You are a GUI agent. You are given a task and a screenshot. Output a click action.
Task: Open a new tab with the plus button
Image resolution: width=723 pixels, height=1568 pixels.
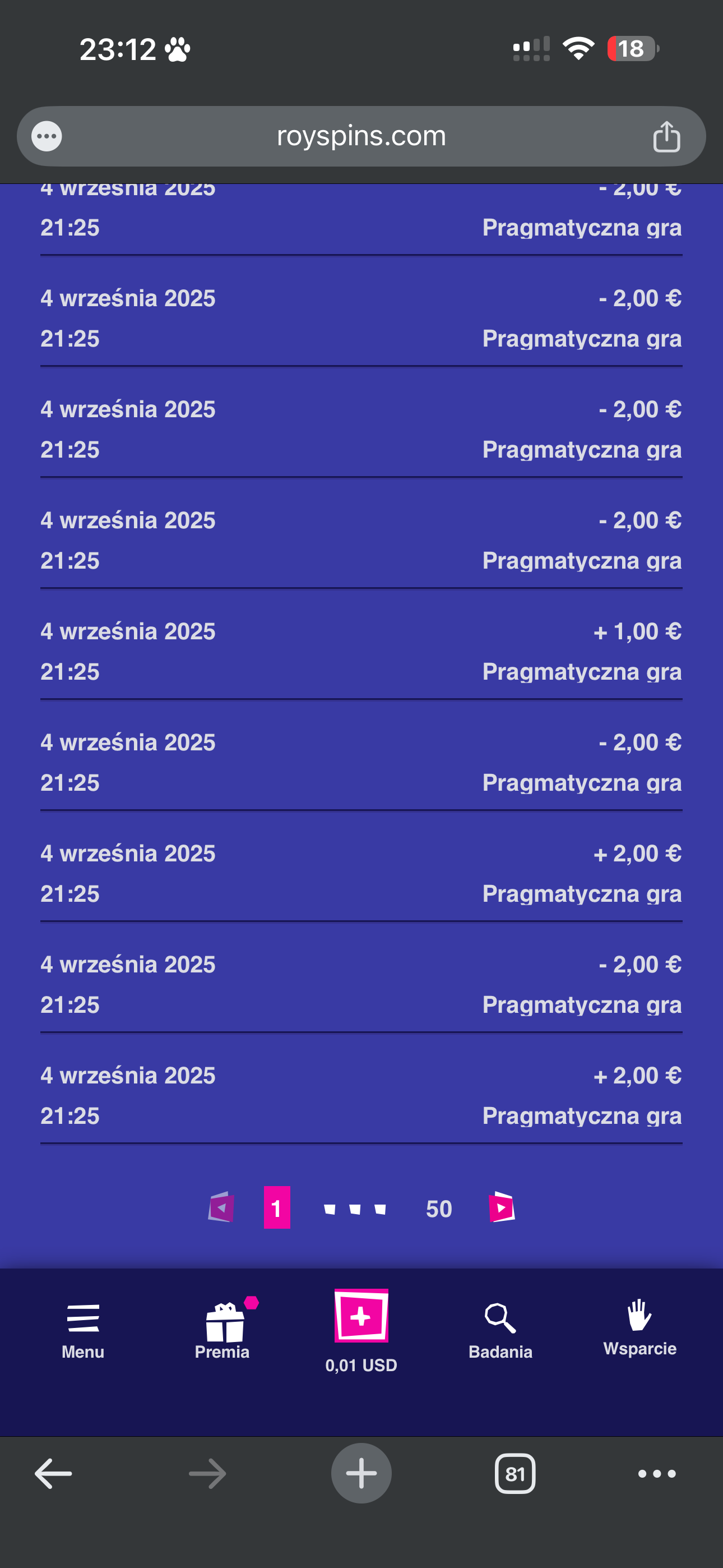point(361,1473)
